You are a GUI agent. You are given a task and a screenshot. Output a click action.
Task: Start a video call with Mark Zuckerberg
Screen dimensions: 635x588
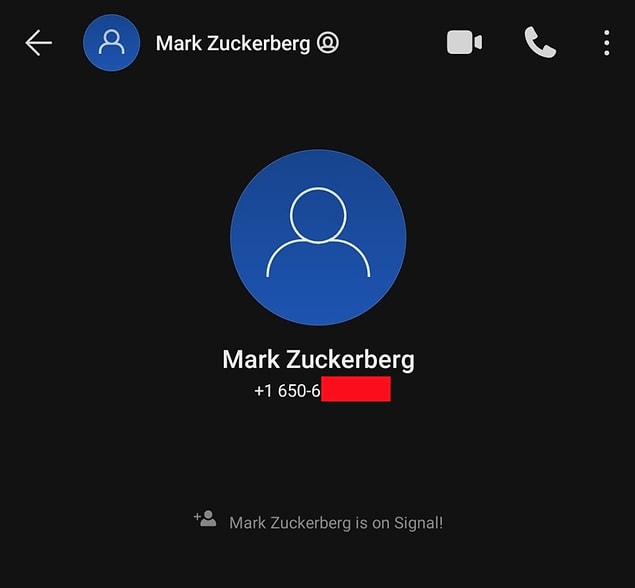click(x=464, y=43)
